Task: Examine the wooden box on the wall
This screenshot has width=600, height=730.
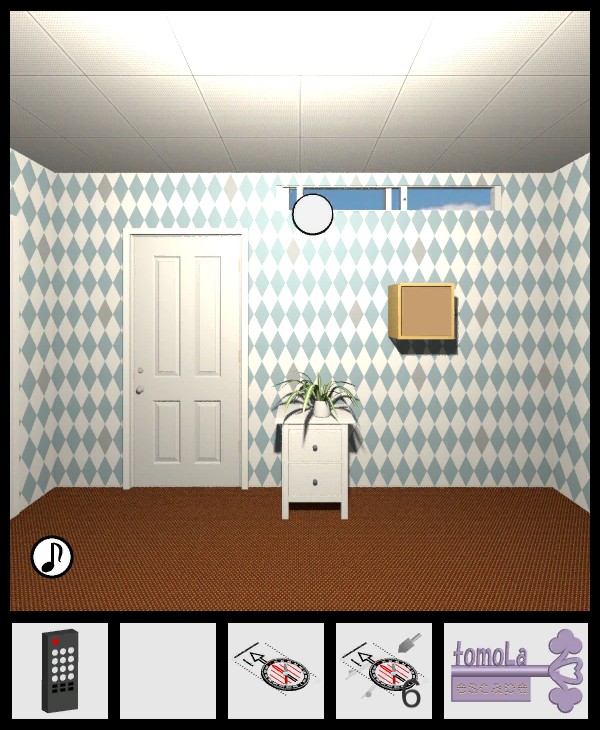Action: 421,312
